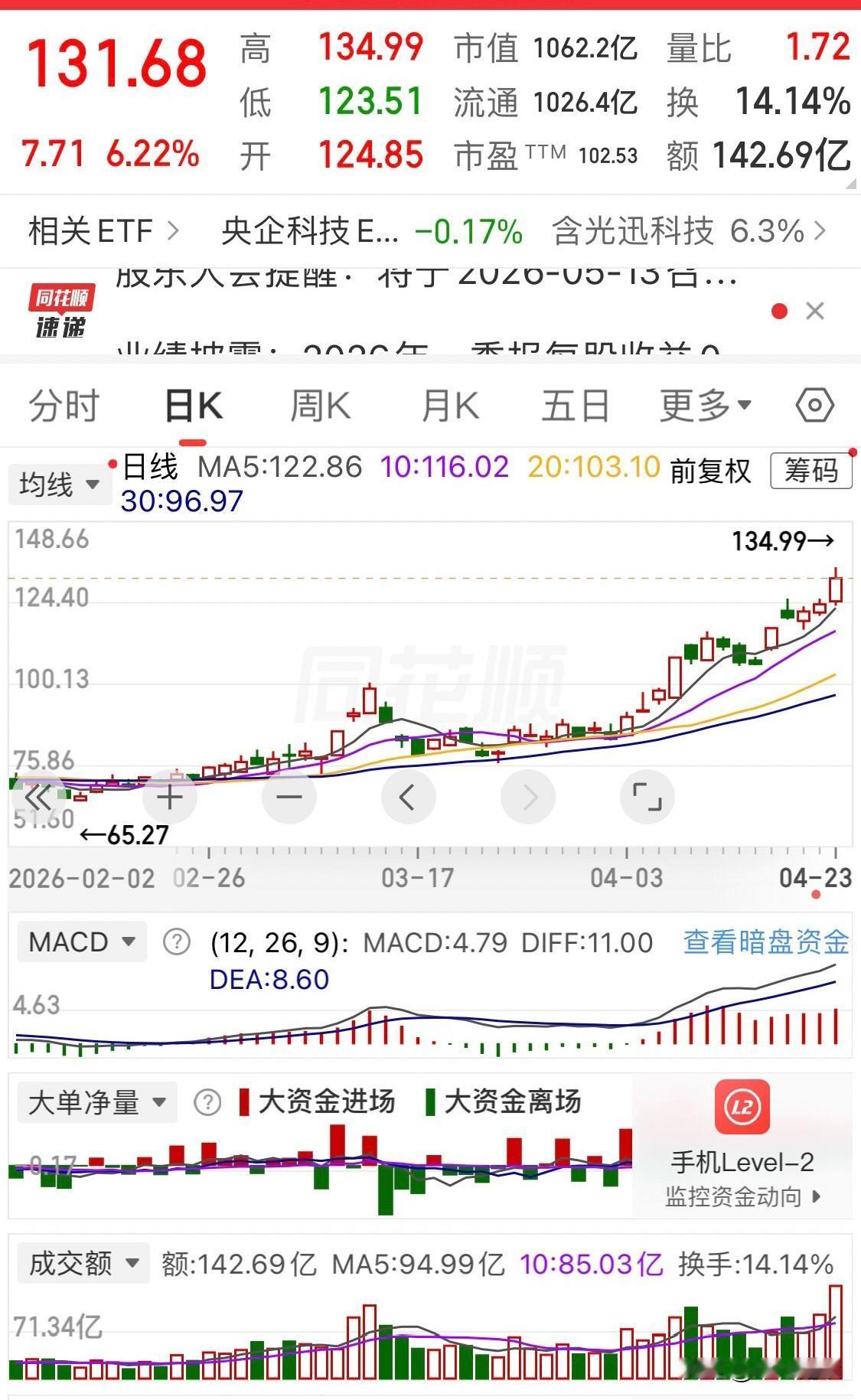Zoom out the chart with minus
861x1400 pixels.
pyautogui.click(x=289, y=797)
